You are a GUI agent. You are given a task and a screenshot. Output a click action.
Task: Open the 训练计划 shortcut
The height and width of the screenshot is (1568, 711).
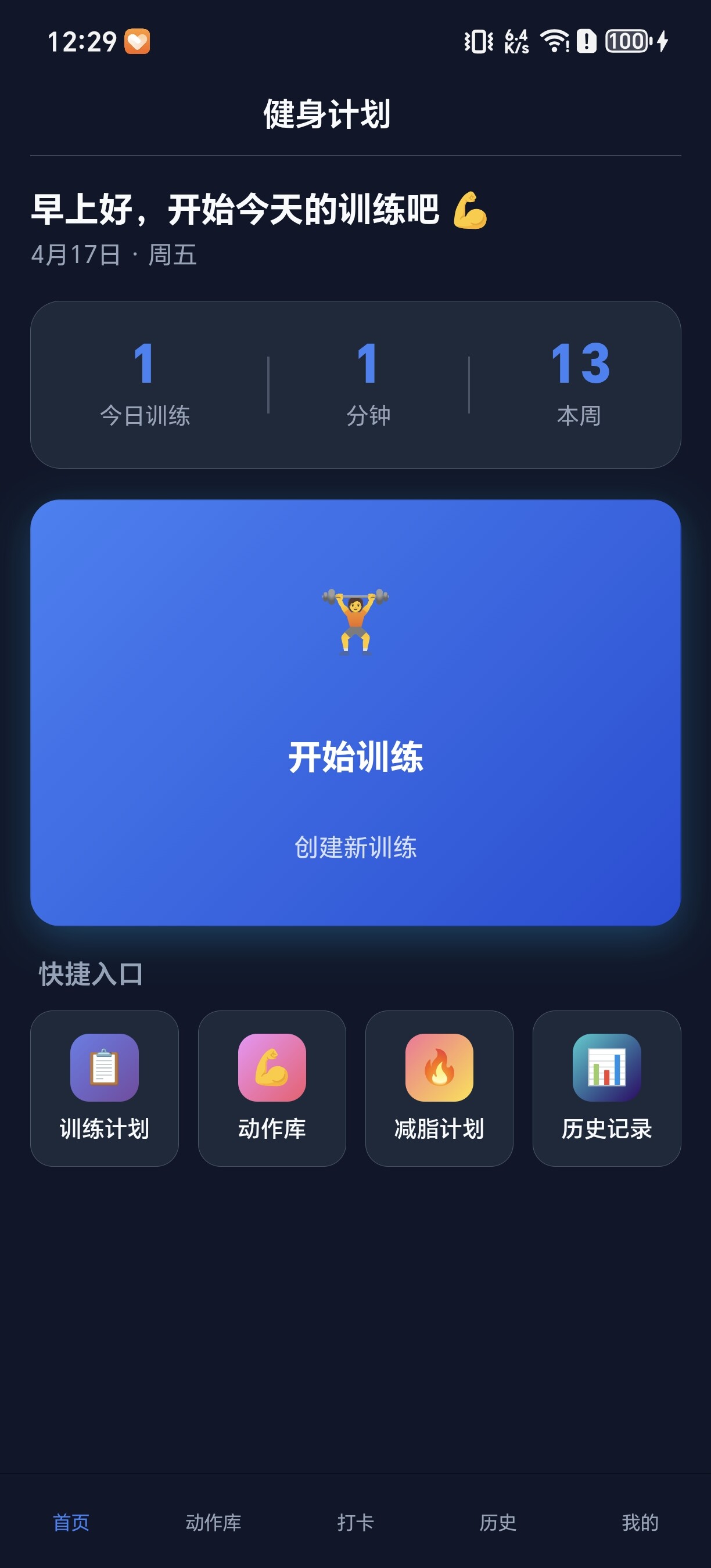104,1088
